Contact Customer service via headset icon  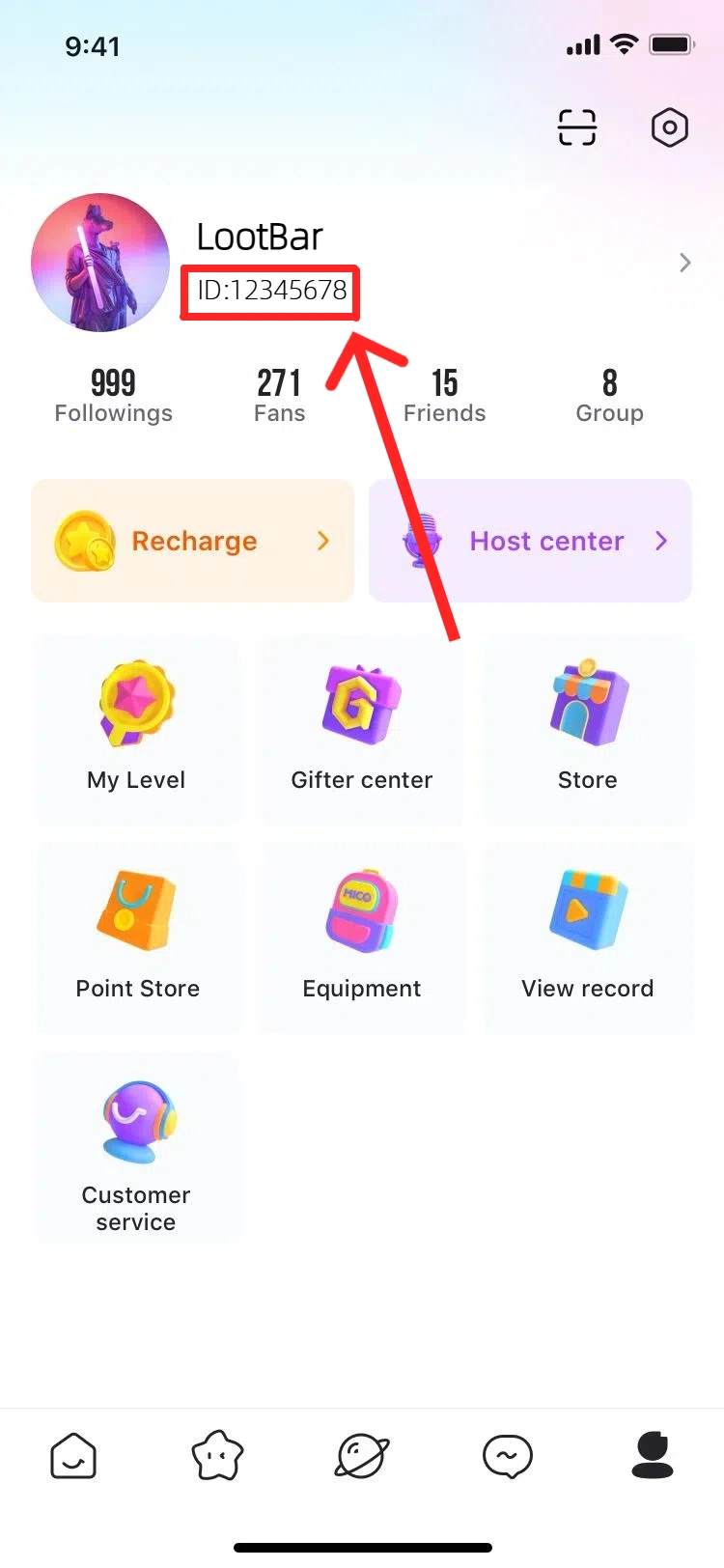point(136,1120)
